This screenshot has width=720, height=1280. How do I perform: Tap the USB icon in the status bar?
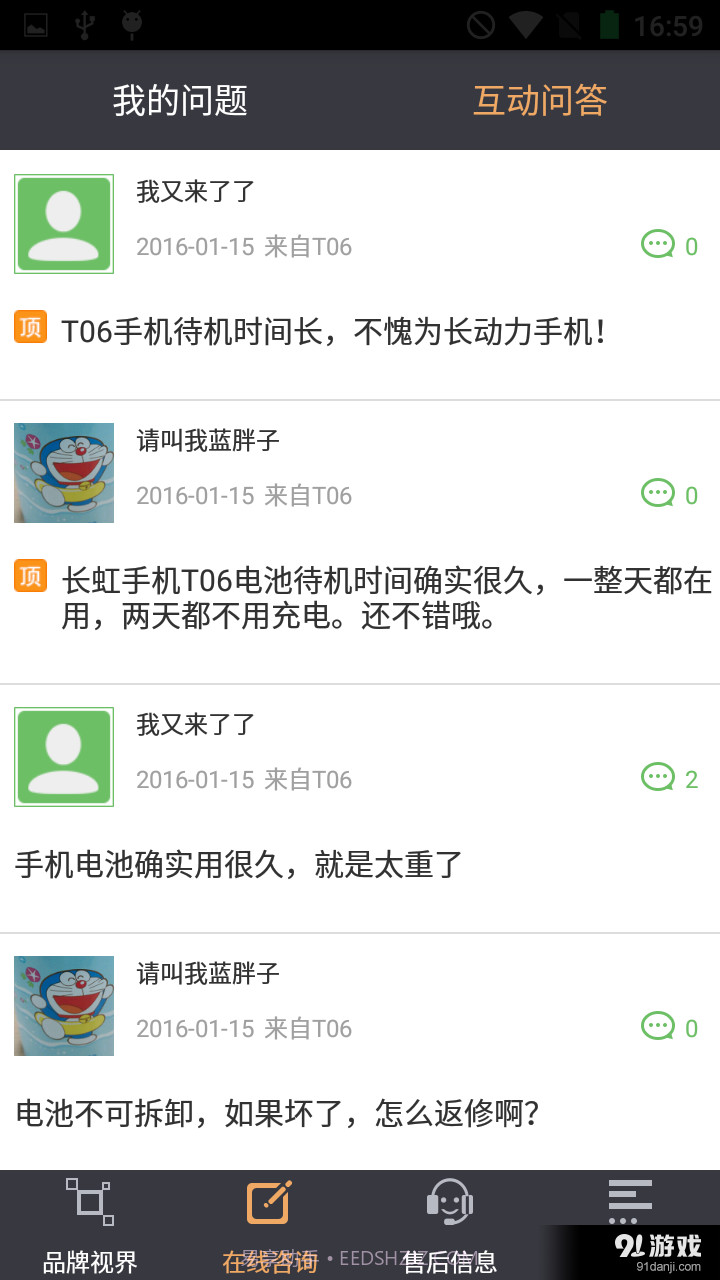(x=86, y=24)
